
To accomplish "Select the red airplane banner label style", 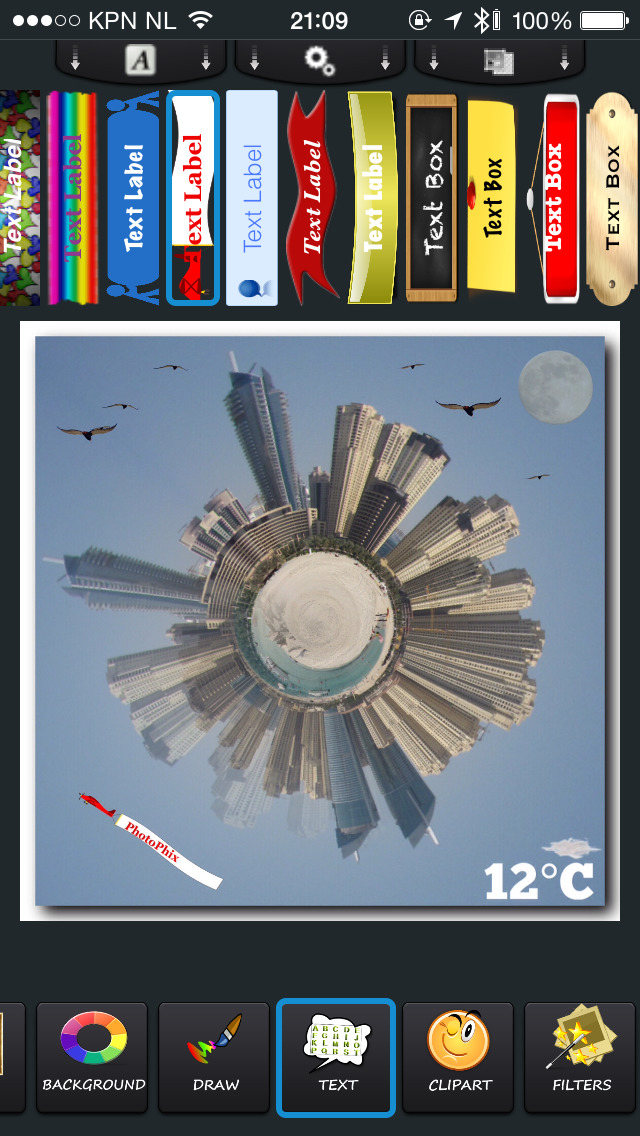I will pos(193,197).
